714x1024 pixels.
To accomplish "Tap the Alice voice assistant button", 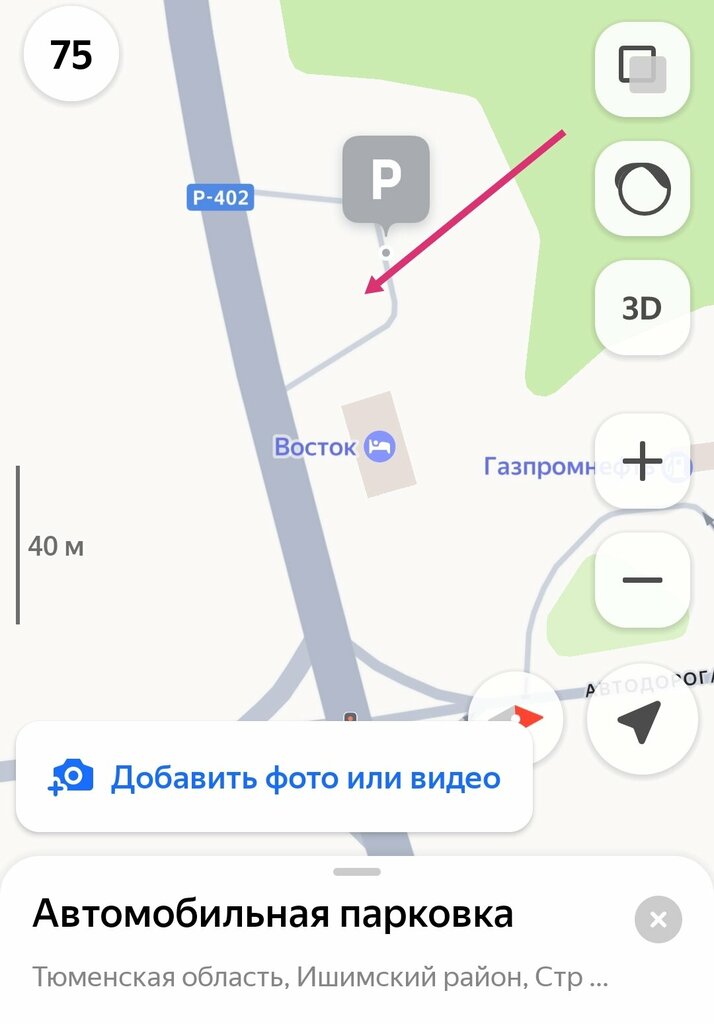I will coord(642,189).
